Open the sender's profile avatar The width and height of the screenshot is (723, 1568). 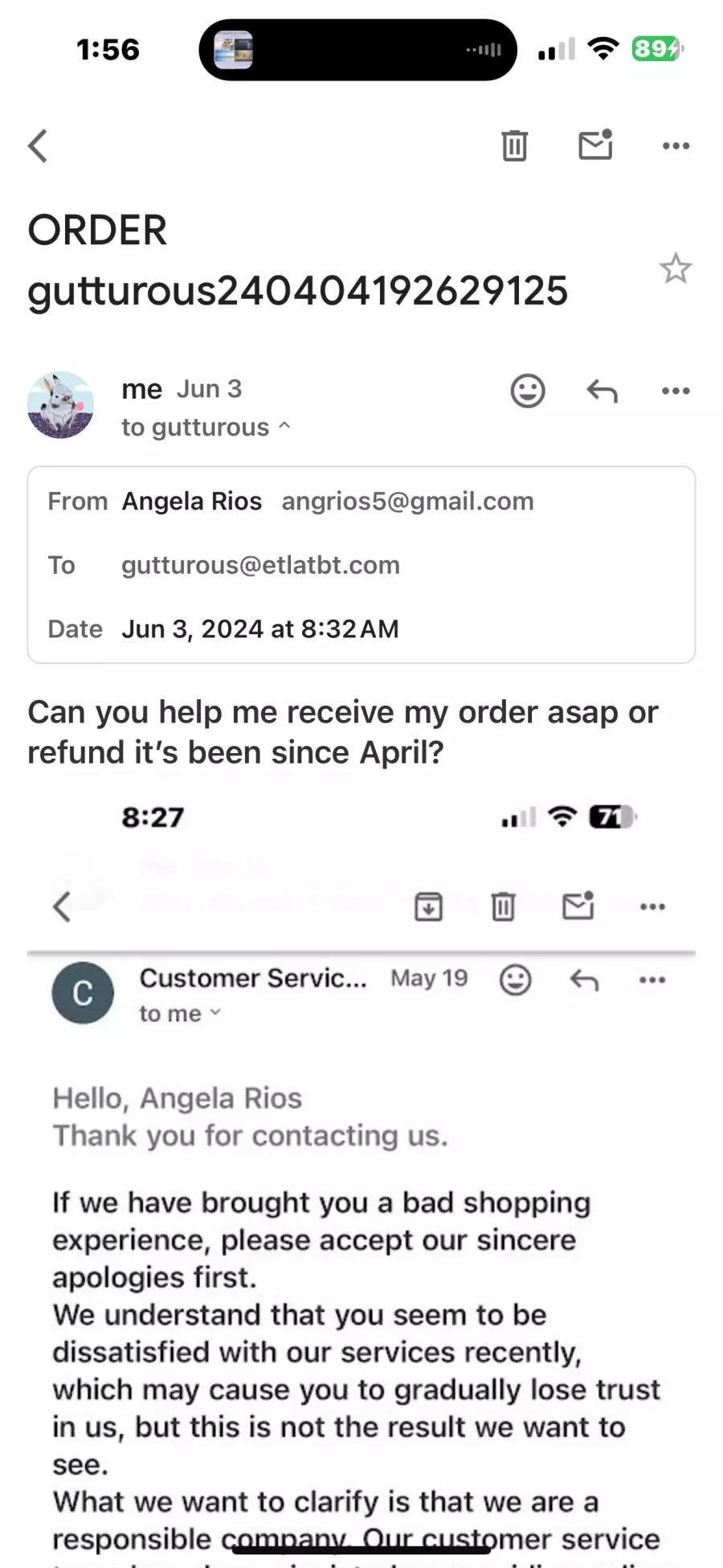pos(60,405)
